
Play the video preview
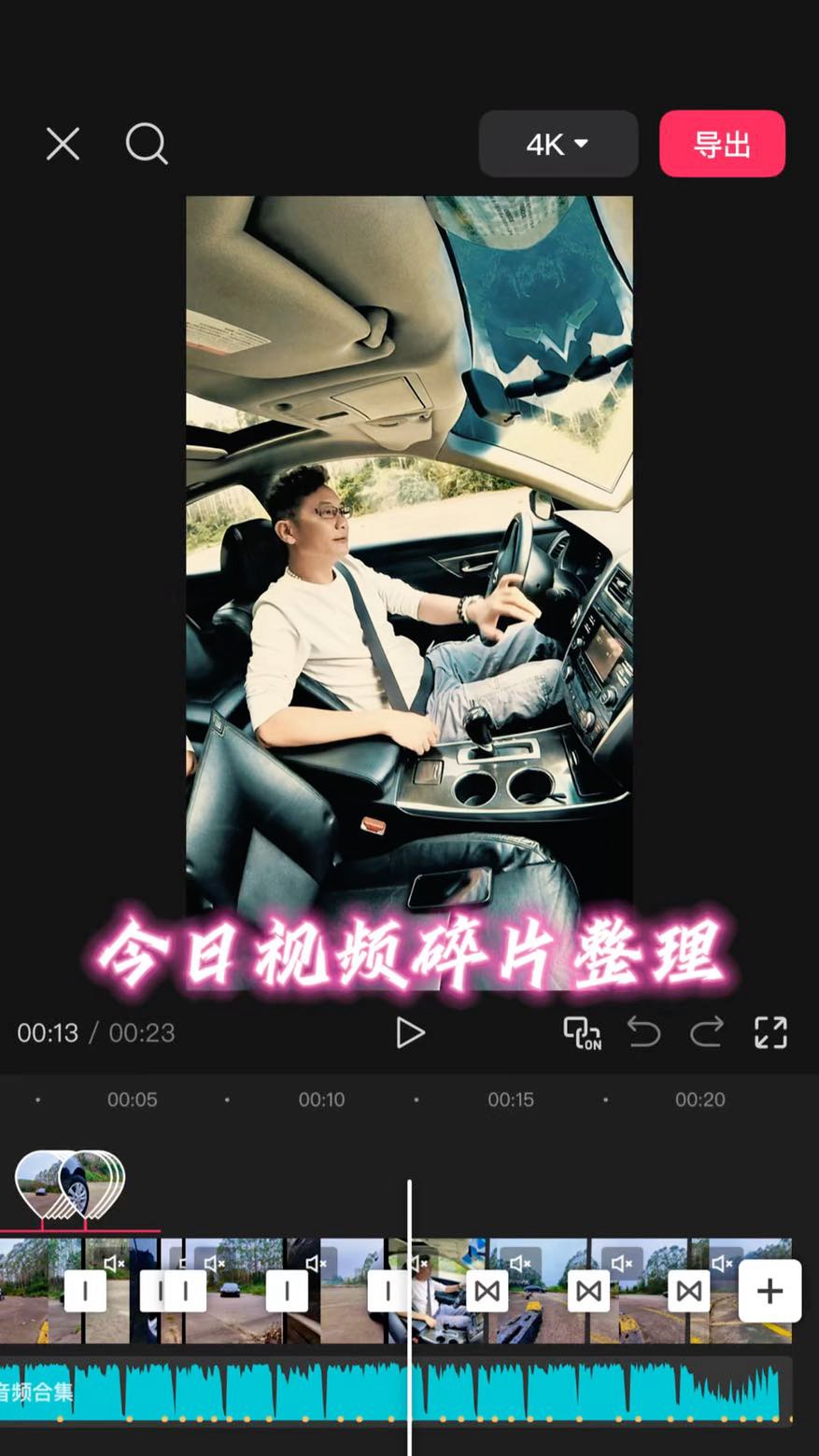(x=410, y=1032)
